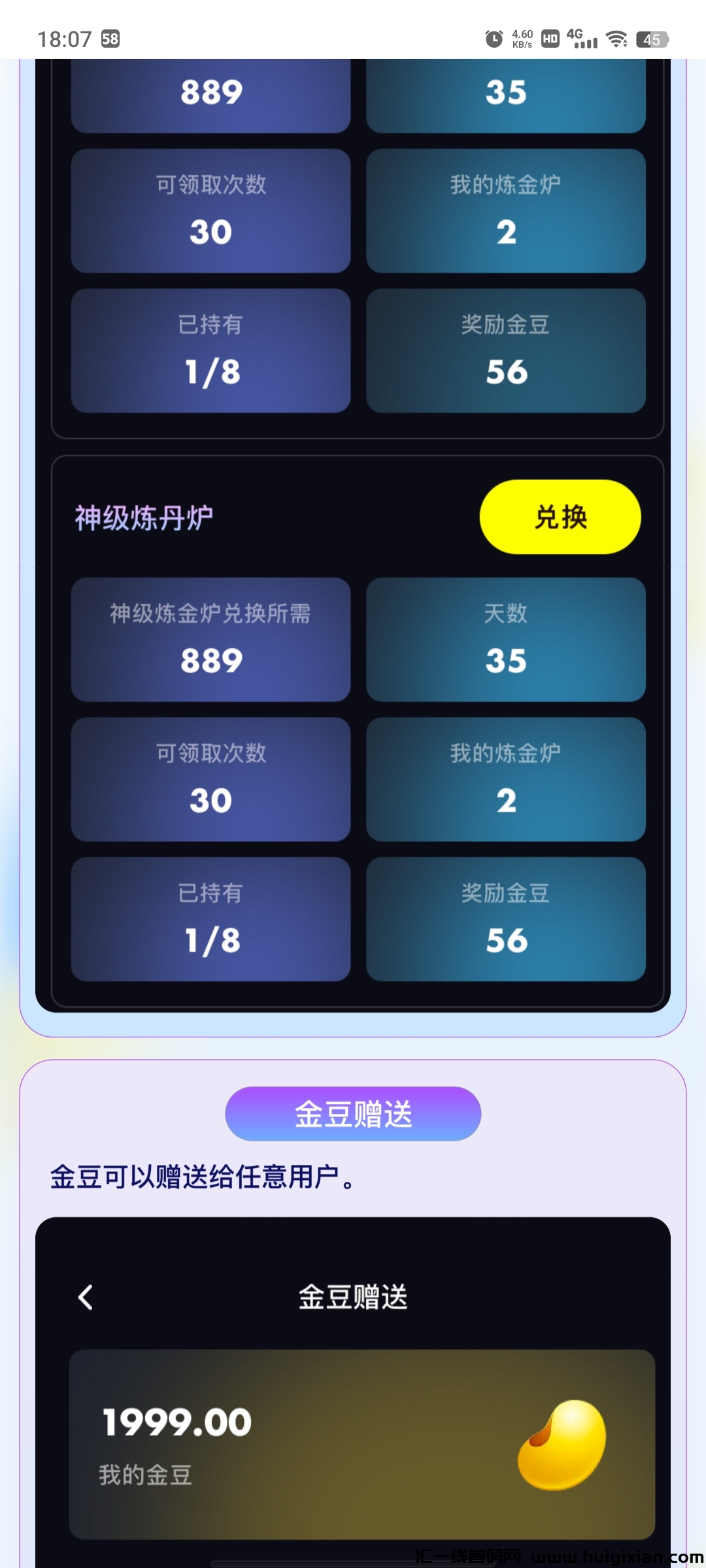This screenshot has width=706, height=1568.
Task: Tap the HD icon in the status bar
Action: [x=550, y=38]
